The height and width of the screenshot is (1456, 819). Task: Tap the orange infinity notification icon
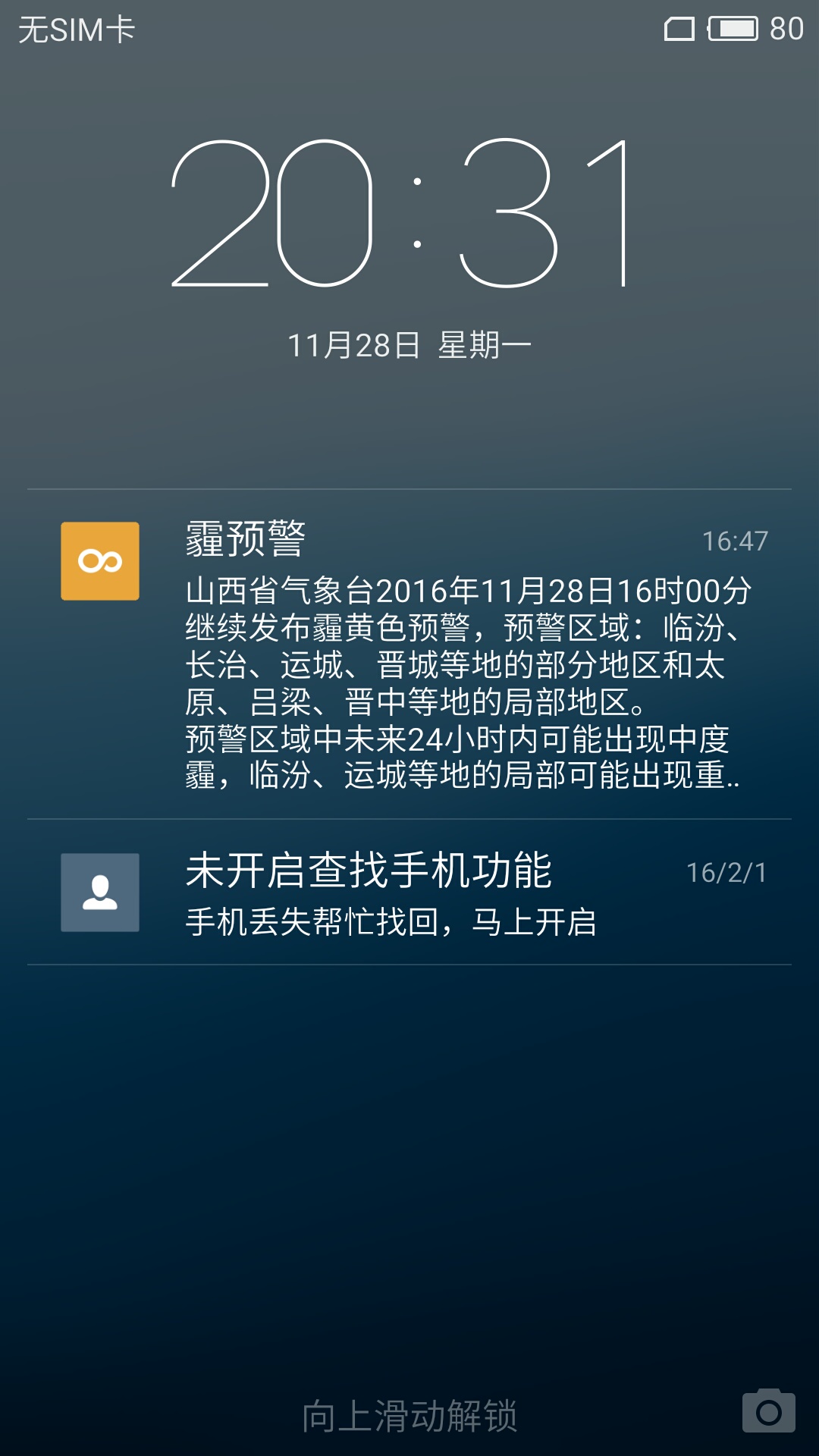pos(99,561)
